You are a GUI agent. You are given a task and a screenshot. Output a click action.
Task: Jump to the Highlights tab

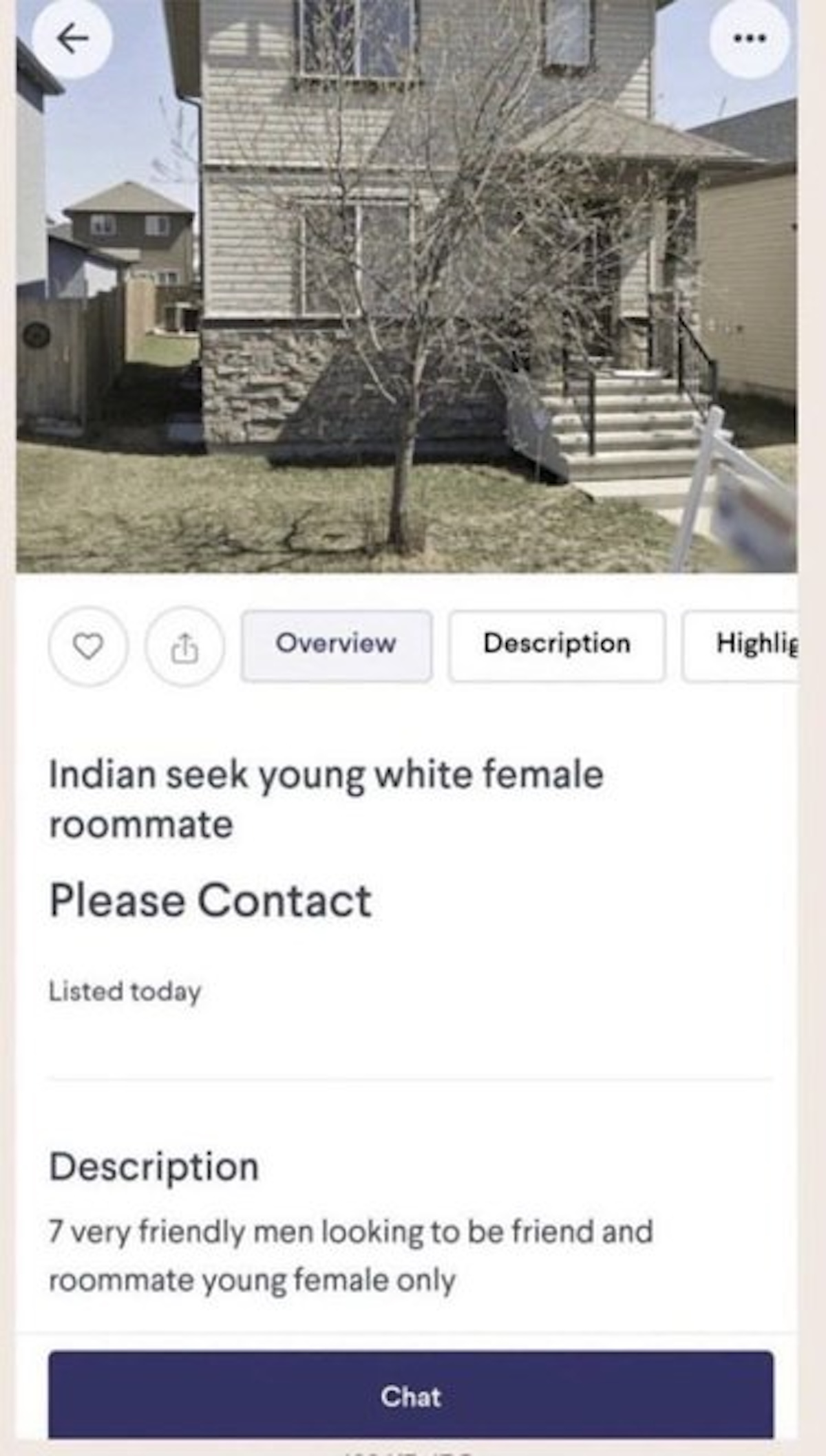tap(747, 645)
